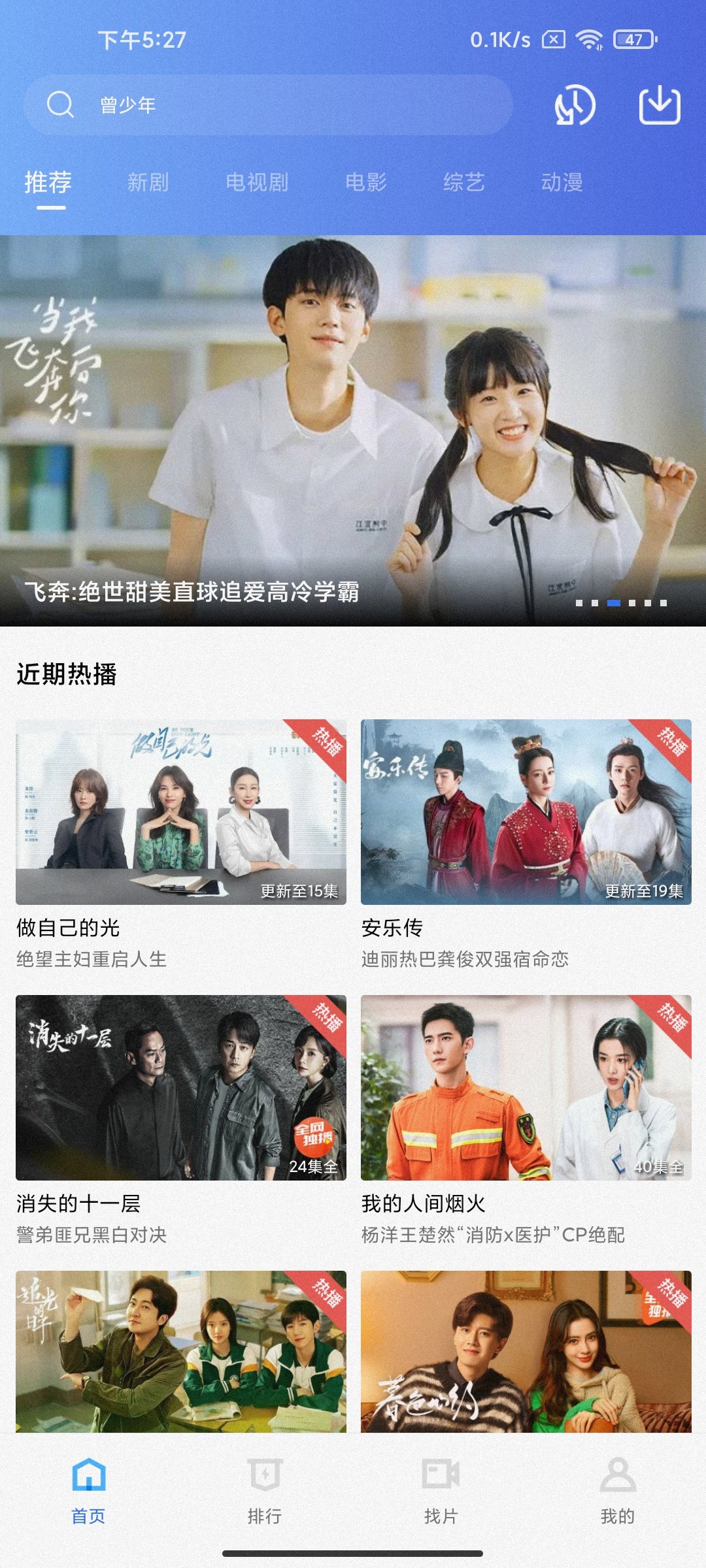Select the show 我的人间烟火
The image size is (706, 1568).
coord(526,1088)
